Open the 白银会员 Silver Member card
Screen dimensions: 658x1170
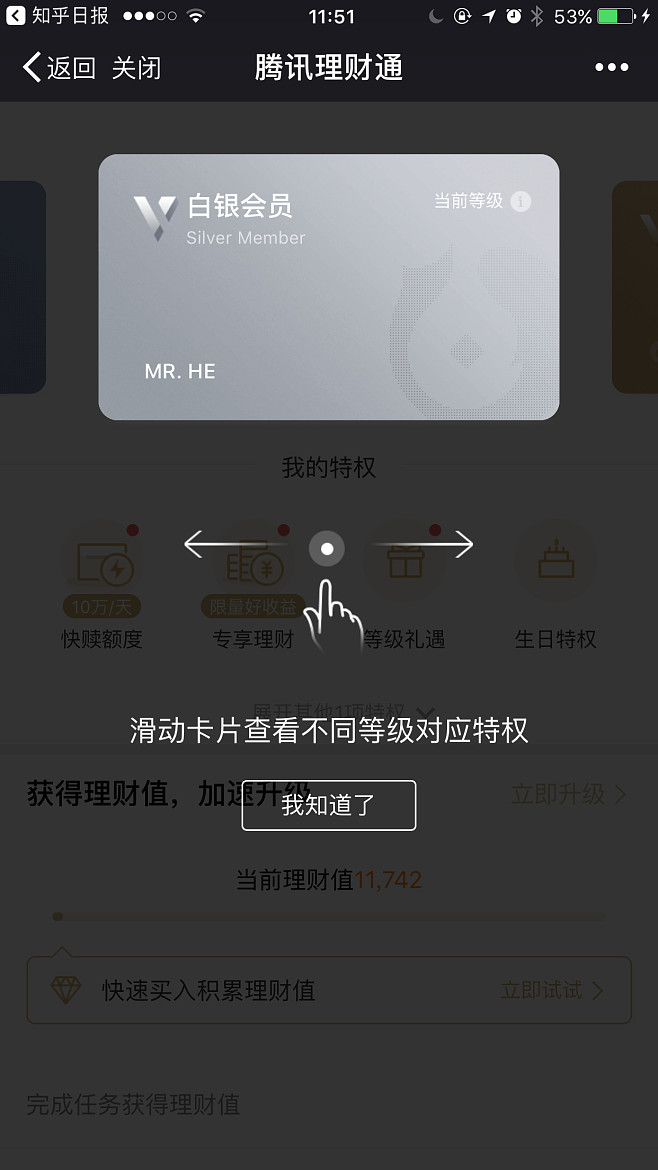point(328,287)
